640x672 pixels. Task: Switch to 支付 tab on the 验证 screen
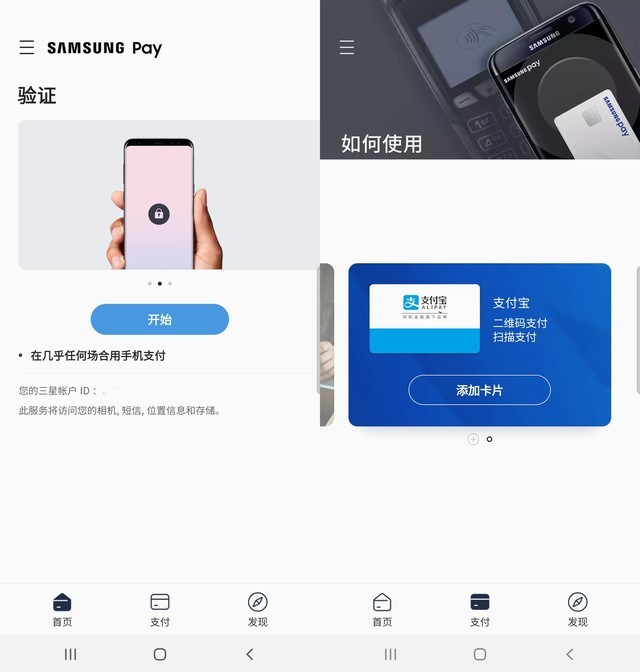pos(160,608)
